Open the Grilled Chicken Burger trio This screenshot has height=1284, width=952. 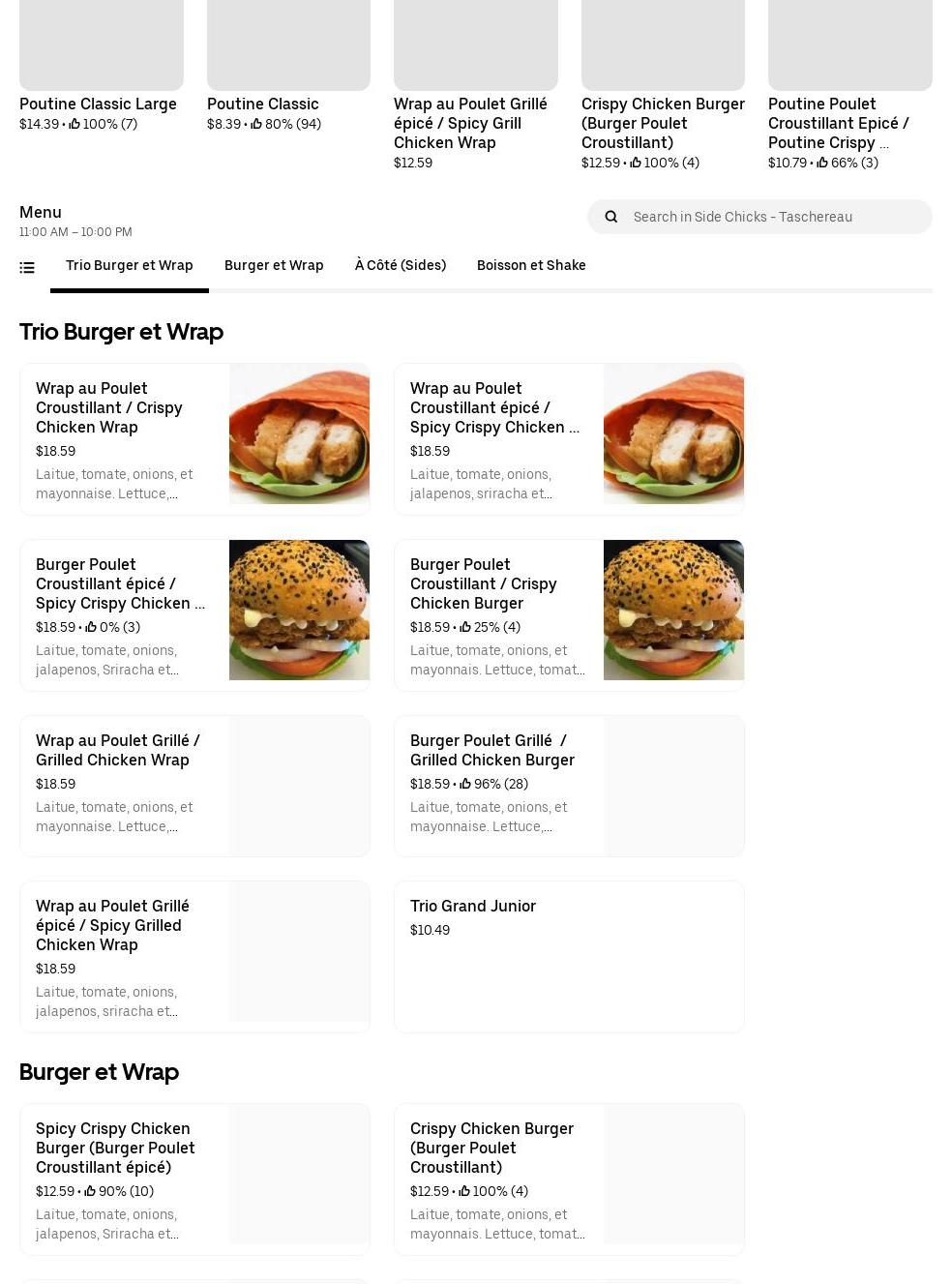tap(569, 786)
